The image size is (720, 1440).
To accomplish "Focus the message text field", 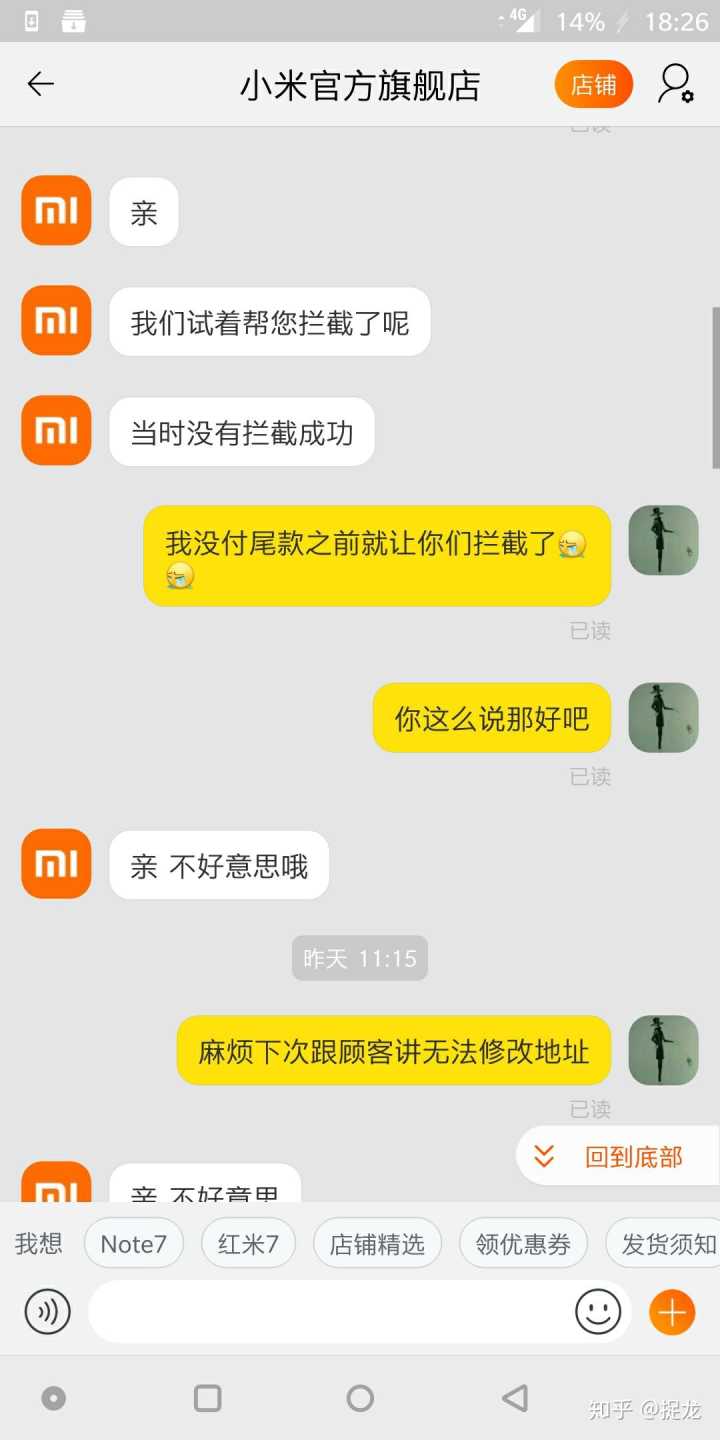I will pos(330,1312).
